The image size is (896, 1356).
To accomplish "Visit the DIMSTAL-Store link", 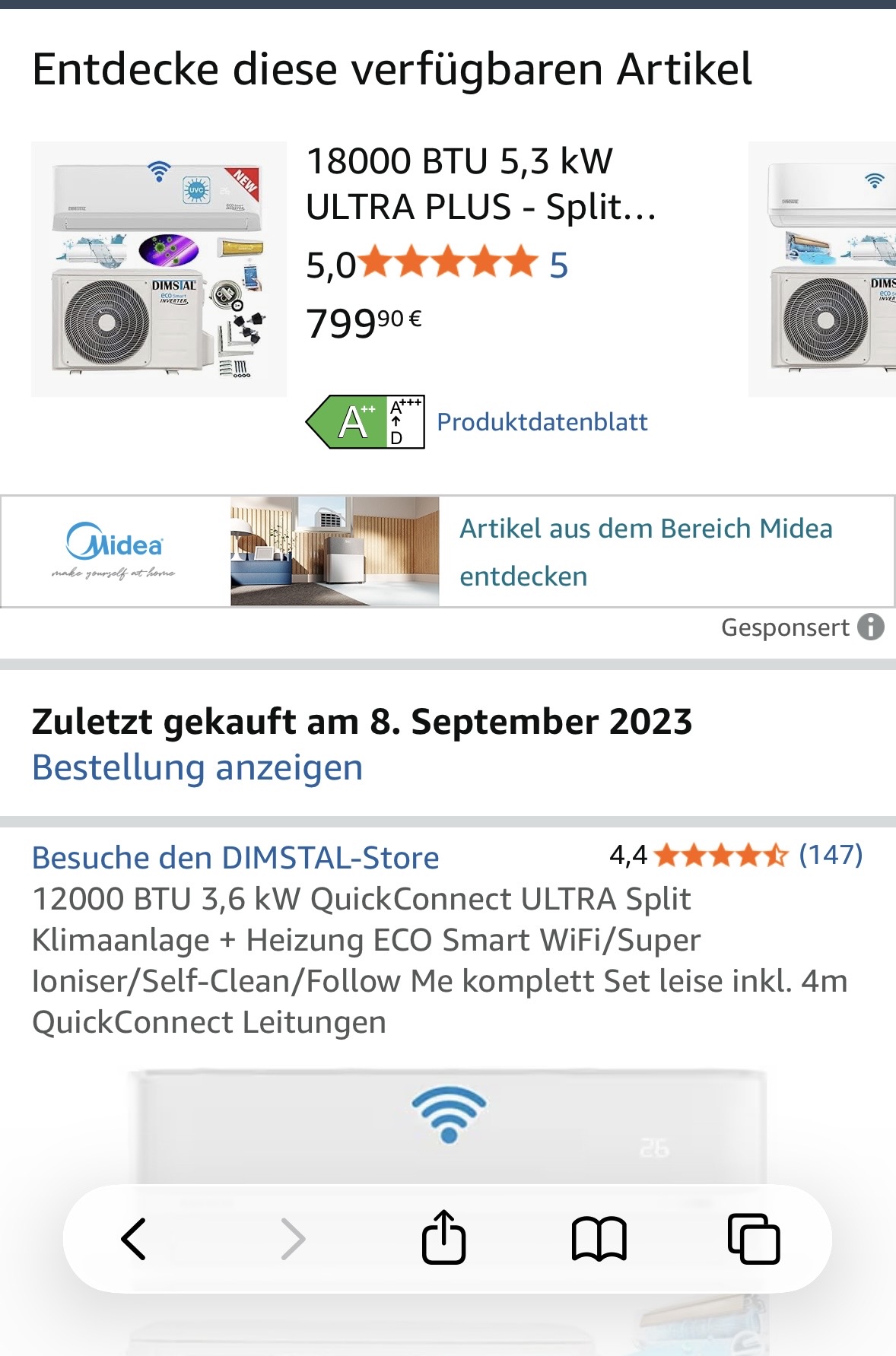I will pyautogui.click(x=235, y=858).
